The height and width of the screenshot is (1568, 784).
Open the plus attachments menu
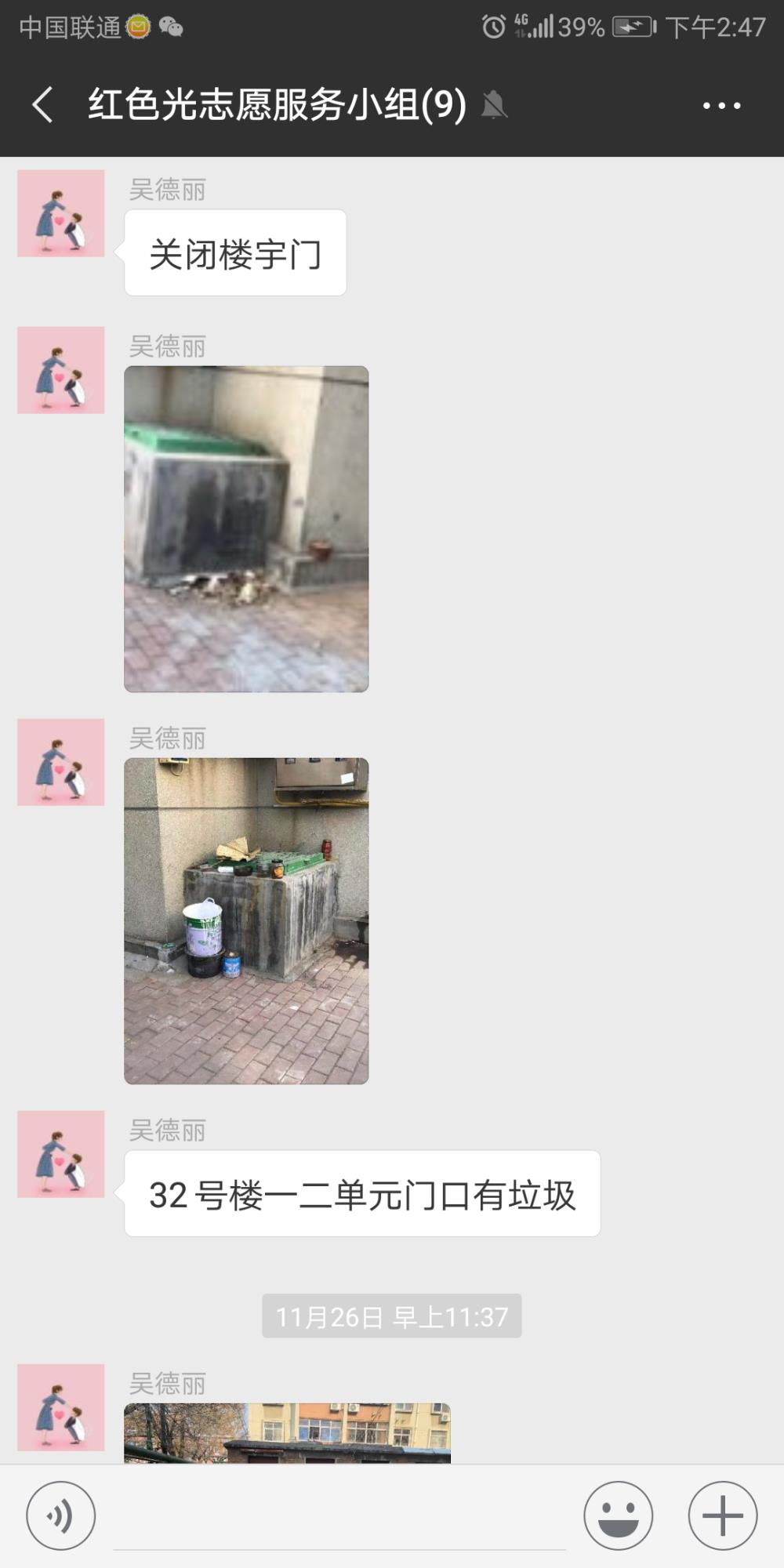[723, 1515]
